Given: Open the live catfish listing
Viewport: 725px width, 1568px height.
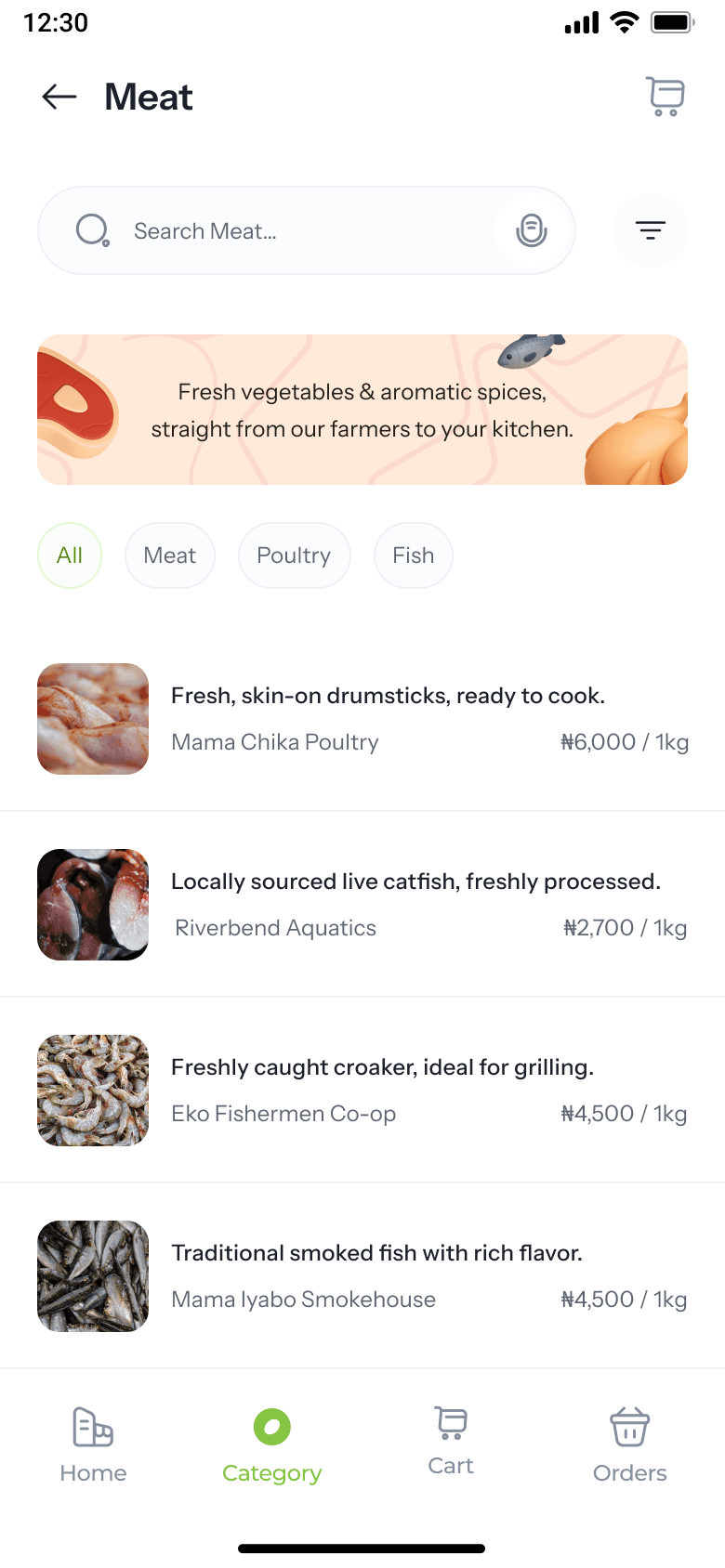Looking at the screenshot, I should [x=415, y=882].
